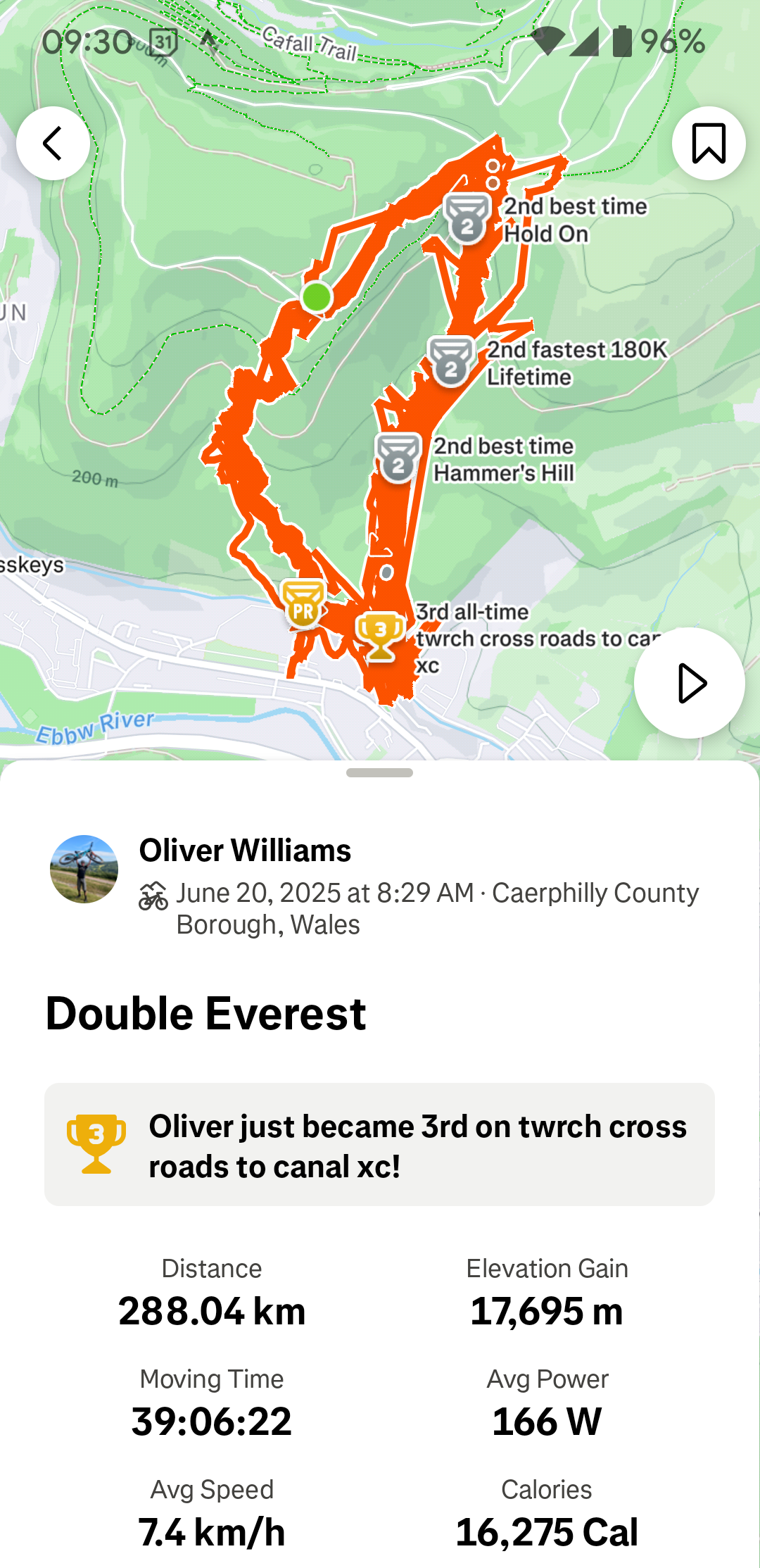Select the Hold On 2nd best time marker
The image size is (760, 1568).
pyautogui.click(x=467, y=219)
